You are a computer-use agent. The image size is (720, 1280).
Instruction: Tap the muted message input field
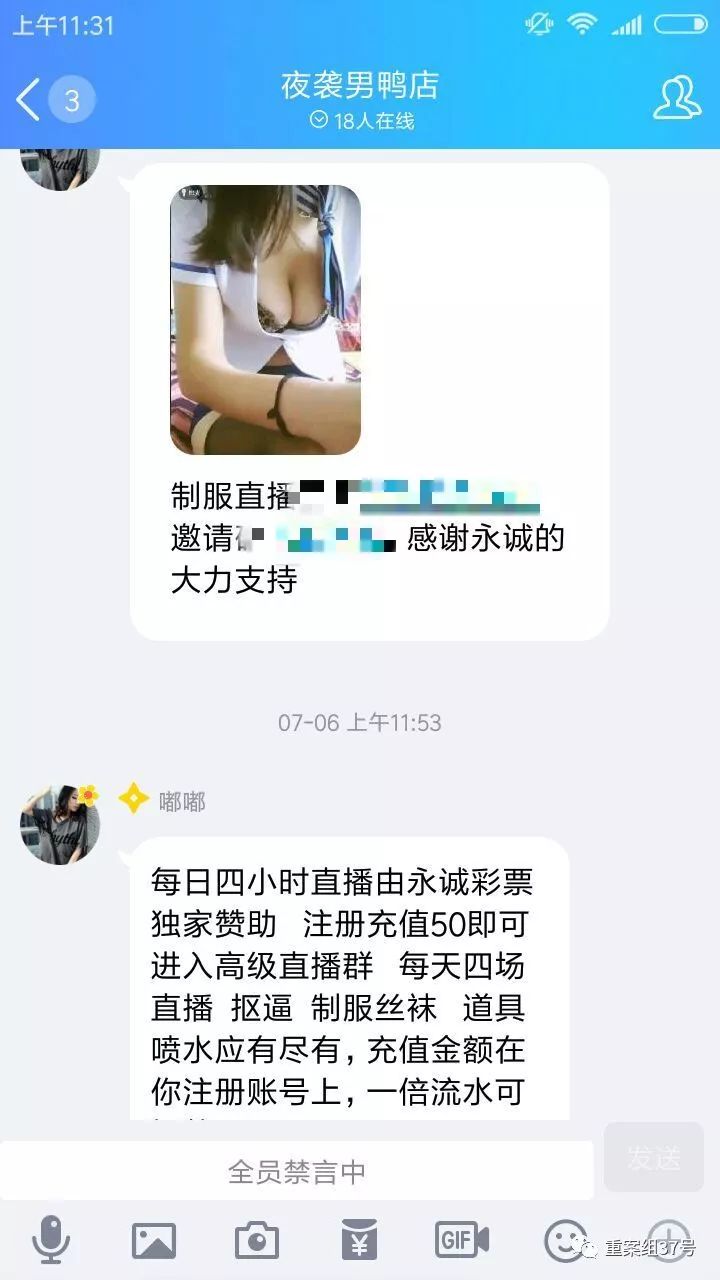point(297,1171)
